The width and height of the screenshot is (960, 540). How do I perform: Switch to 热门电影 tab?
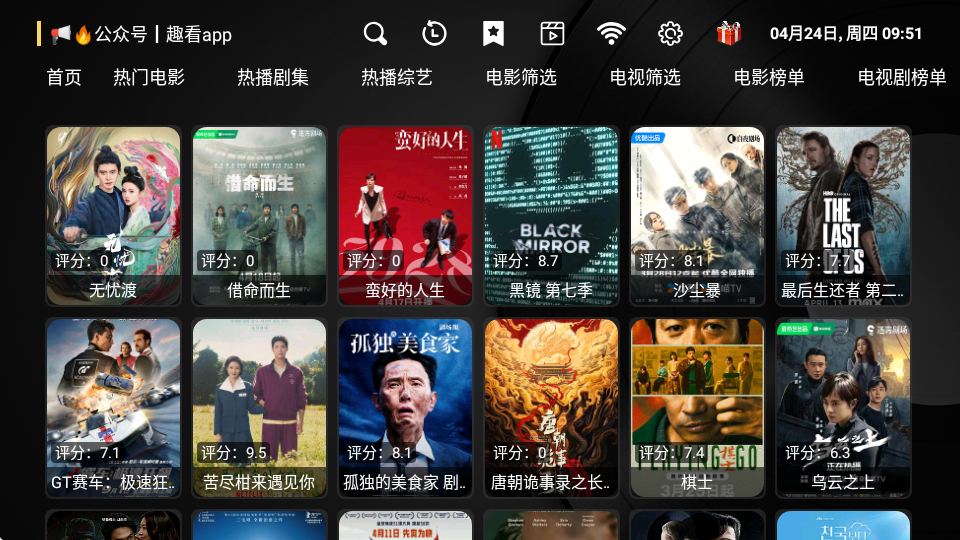[149, 77]
